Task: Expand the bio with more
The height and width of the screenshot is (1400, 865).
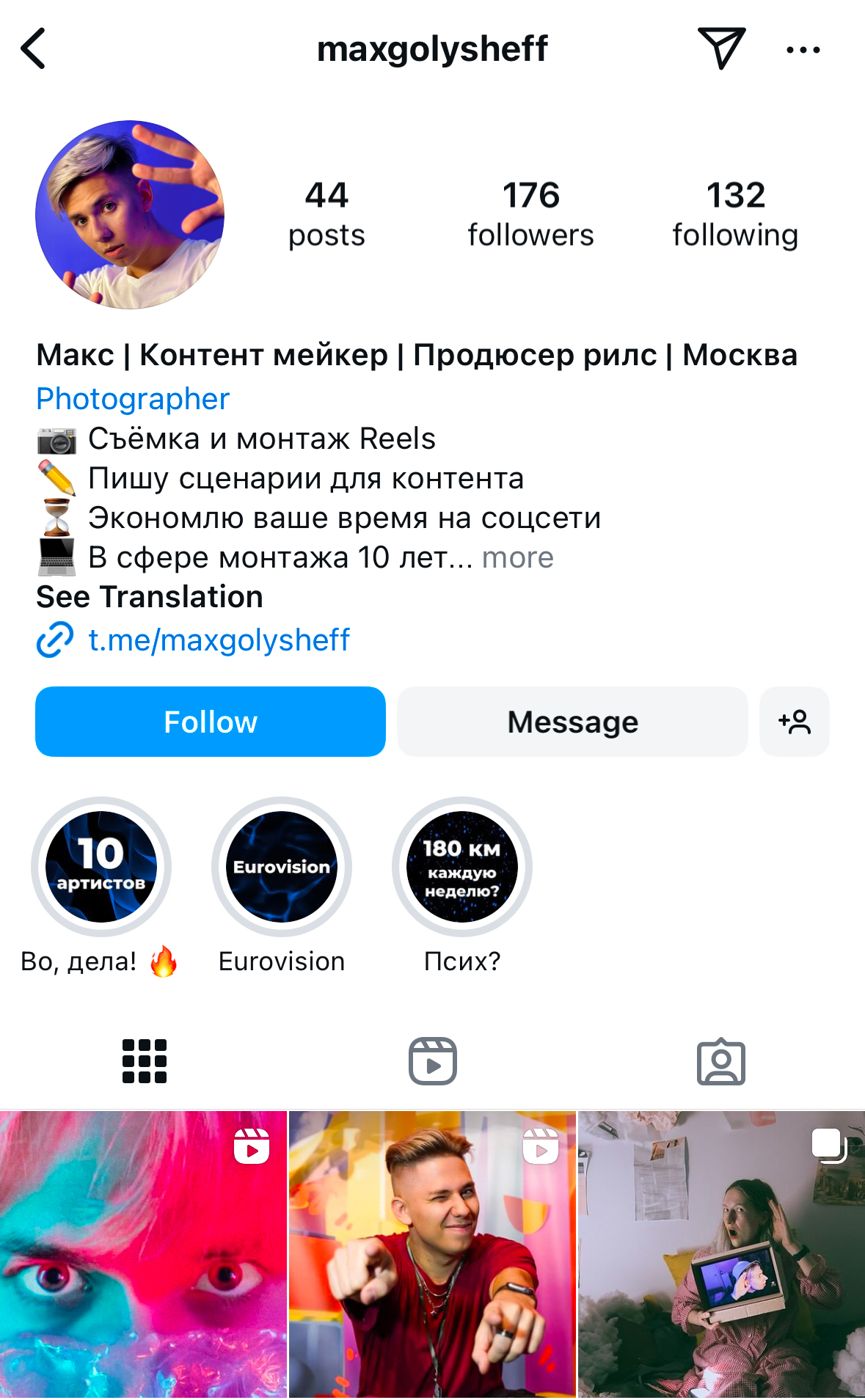Action: point(517,557)
